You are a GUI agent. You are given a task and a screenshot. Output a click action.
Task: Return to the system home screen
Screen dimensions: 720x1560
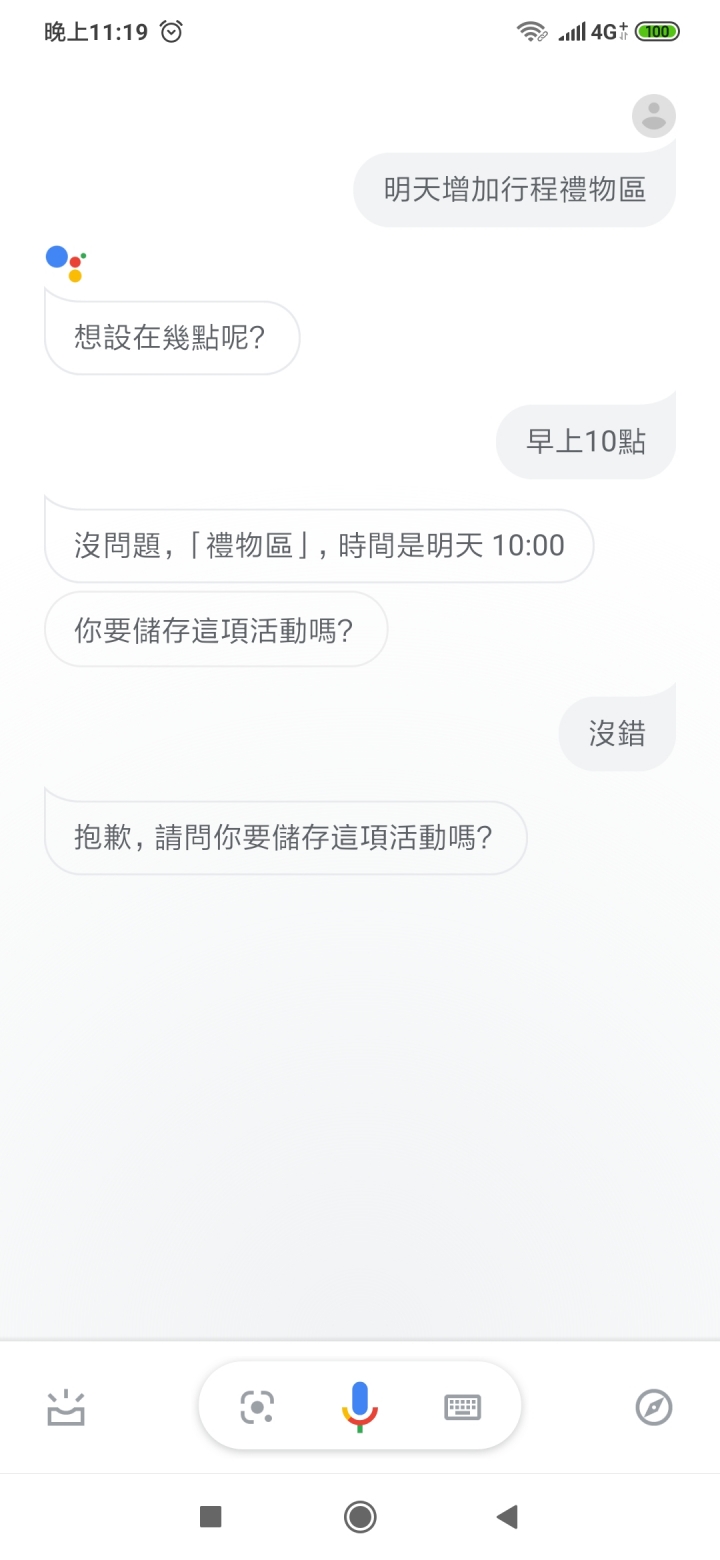pyautogui.click(x=360, y=1517)
